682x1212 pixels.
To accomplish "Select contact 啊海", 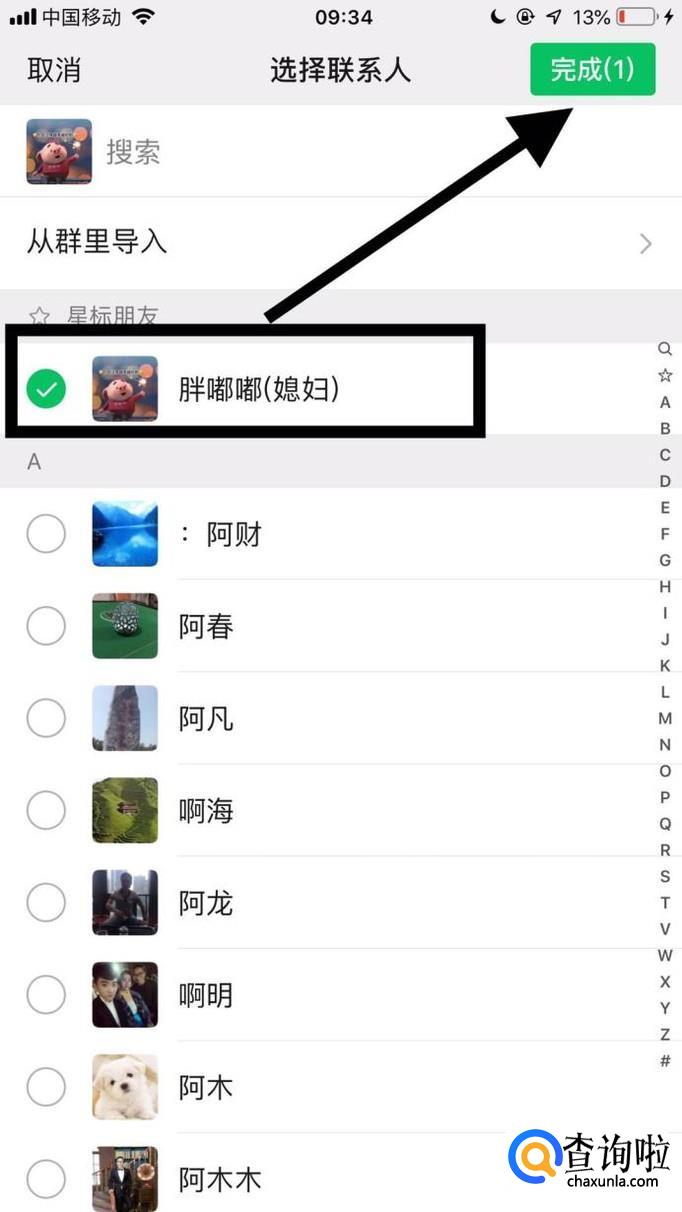I will [46, 810].
